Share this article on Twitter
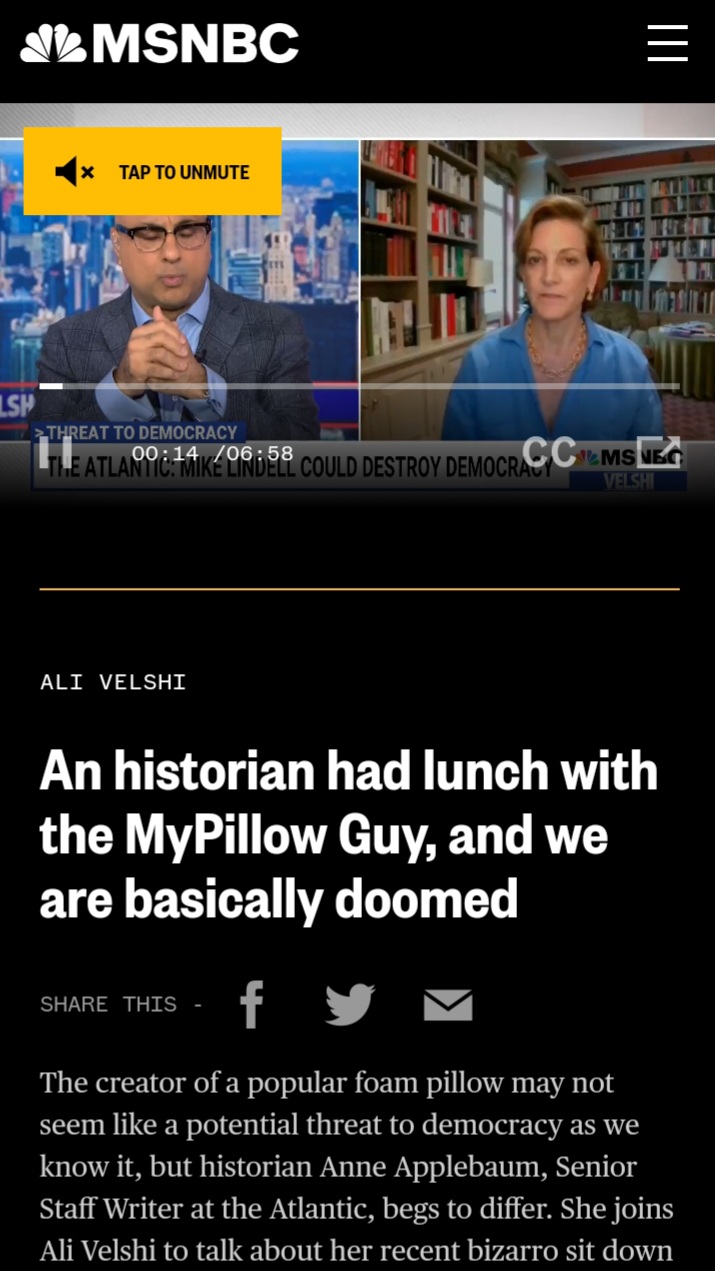The width and height of the screenshot is (715, 1271). 350,1004
